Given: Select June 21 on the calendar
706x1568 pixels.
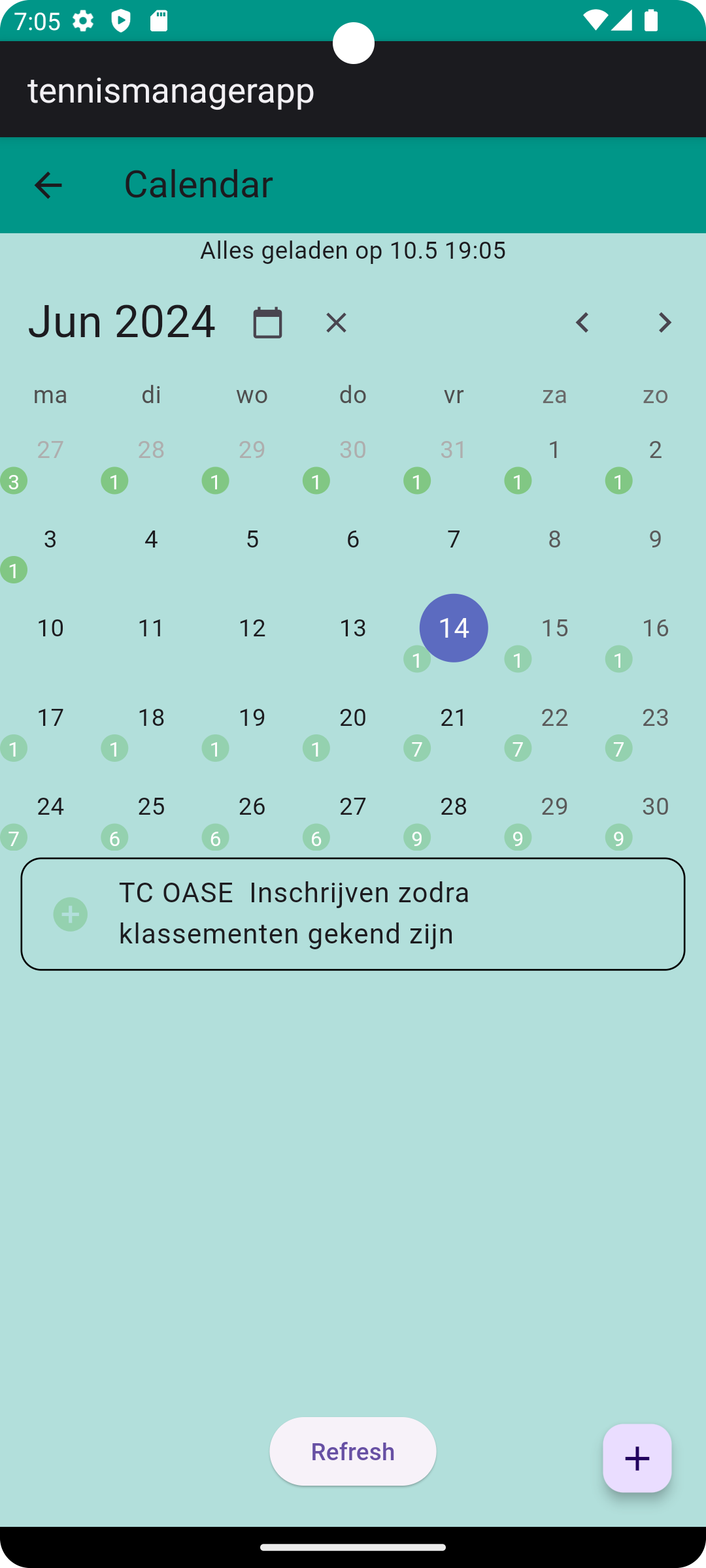Looking at the screenshot, I should click(x=454, y=718).
